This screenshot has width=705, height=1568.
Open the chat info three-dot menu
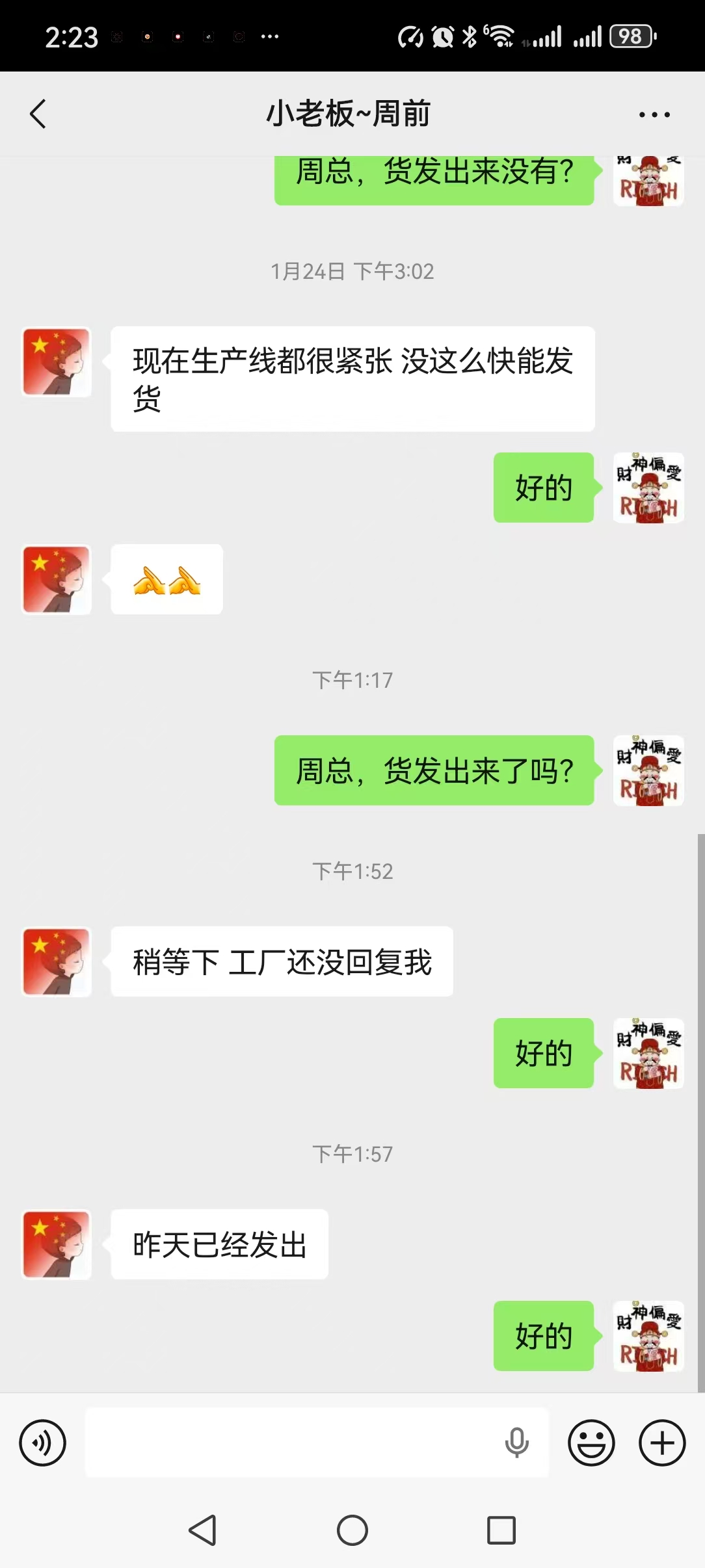point(654,114)
